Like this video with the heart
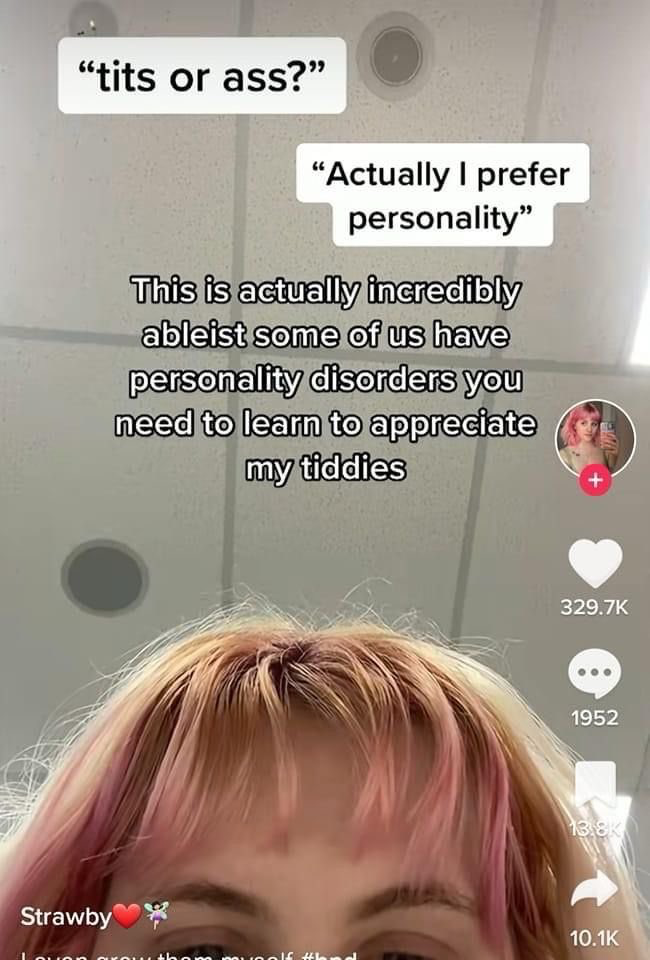Viewport: 650px width, 960px height. tap(595, 563)
